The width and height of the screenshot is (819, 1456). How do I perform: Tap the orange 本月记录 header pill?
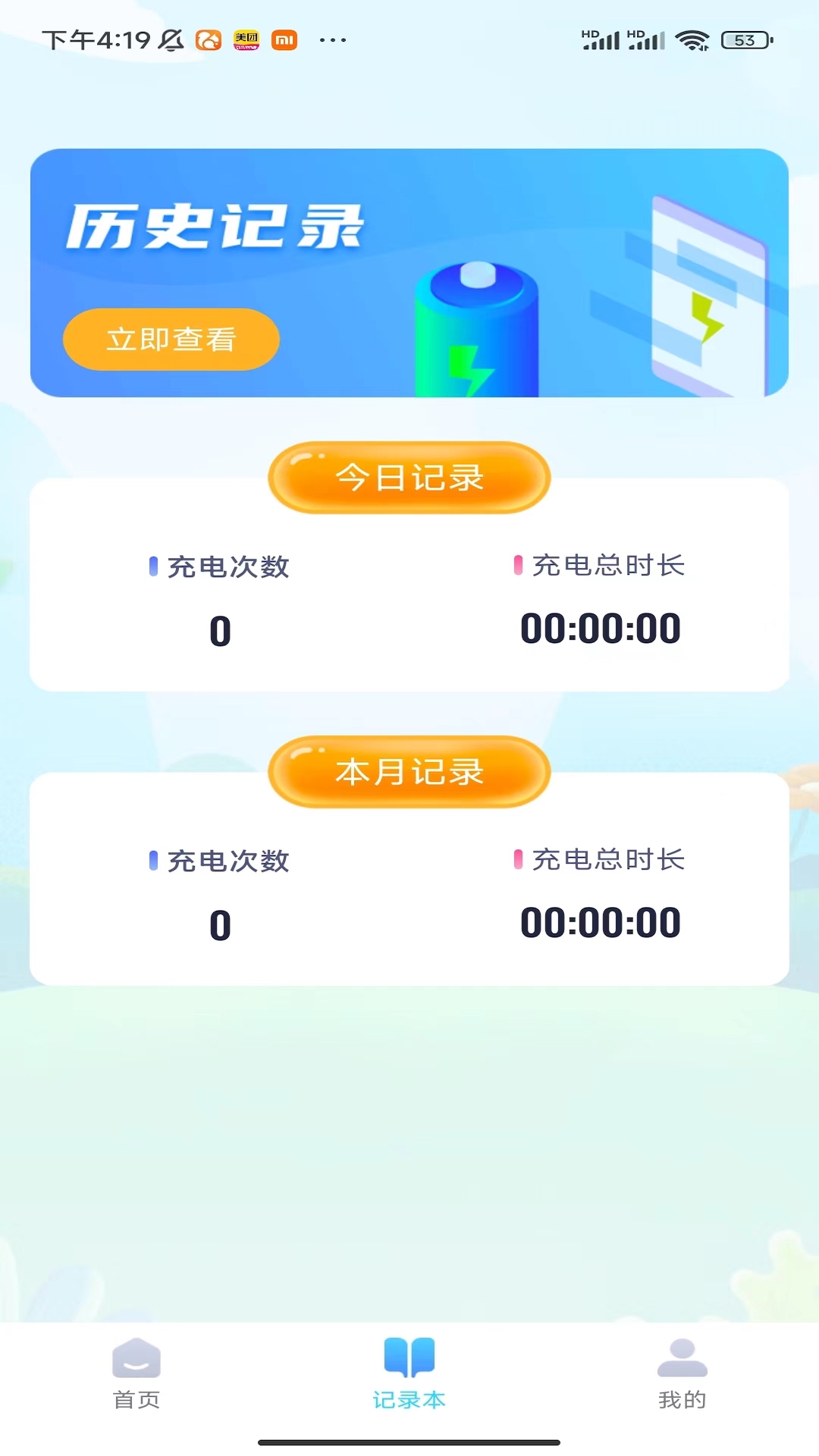click(x=409, y=772)
